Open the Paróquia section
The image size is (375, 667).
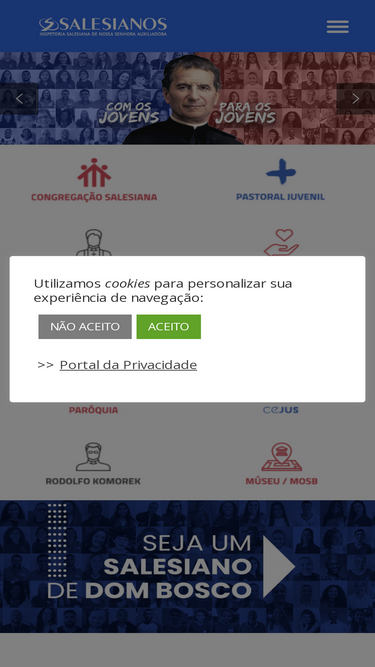94,410
